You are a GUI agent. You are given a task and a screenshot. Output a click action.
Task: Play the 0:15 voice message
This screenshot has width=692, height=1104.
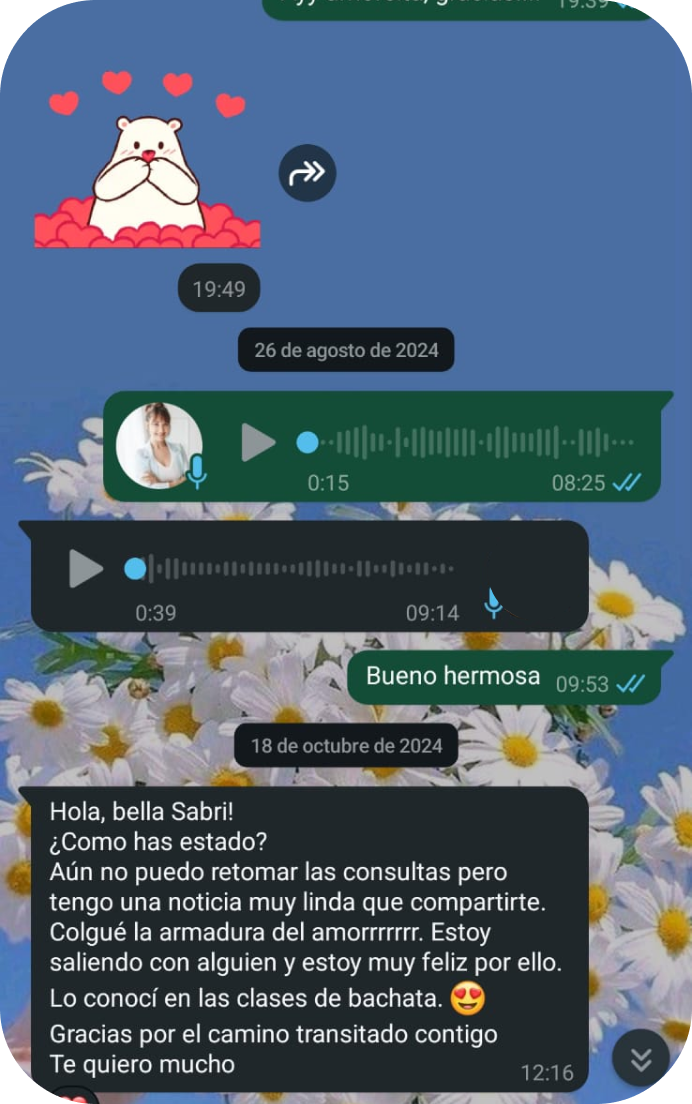pyautogui.click(x=258, y=442)
